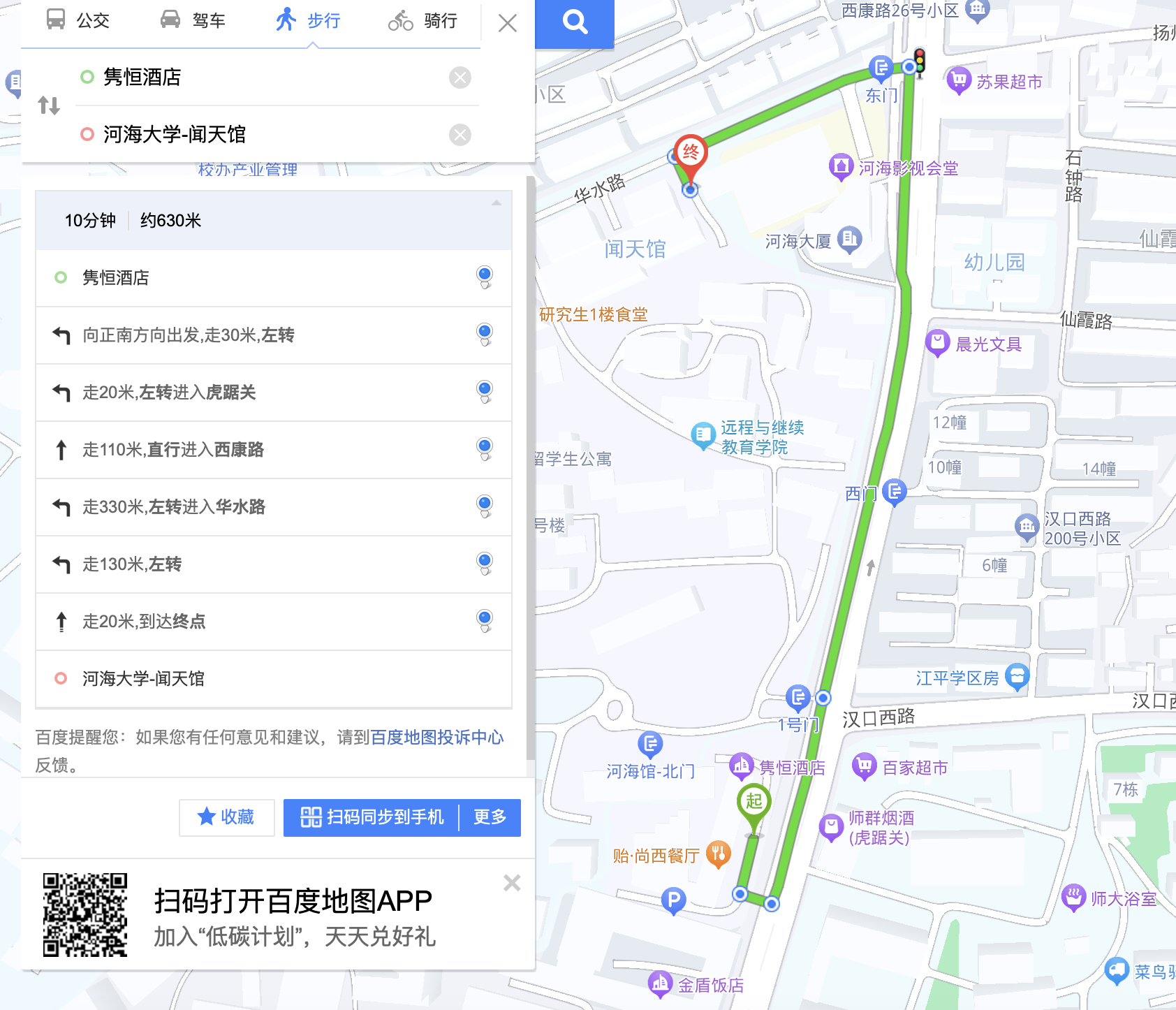Collapse the 10分钟 route summary

496,203
